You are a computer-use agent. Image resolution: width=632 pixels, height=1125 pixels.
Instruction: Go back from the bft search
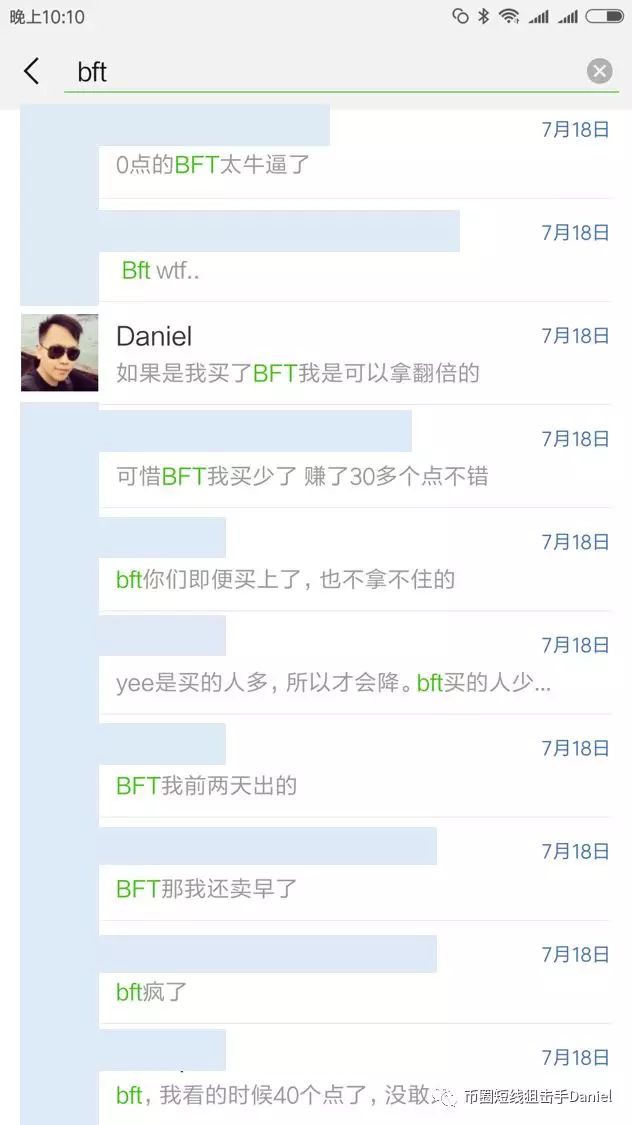click(x=32, y=71)
